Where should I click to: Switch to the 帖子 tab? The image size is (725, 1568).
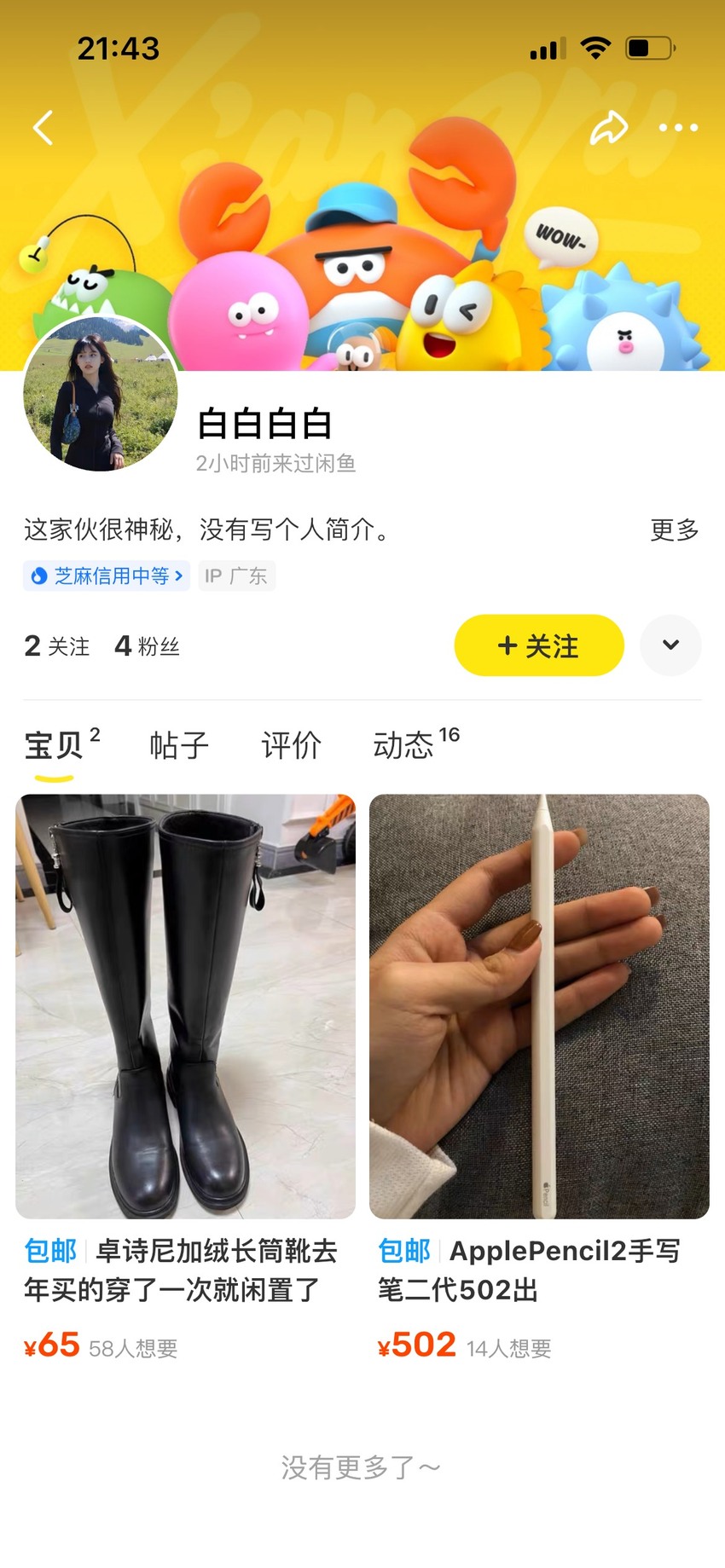(x=179, y=745)
